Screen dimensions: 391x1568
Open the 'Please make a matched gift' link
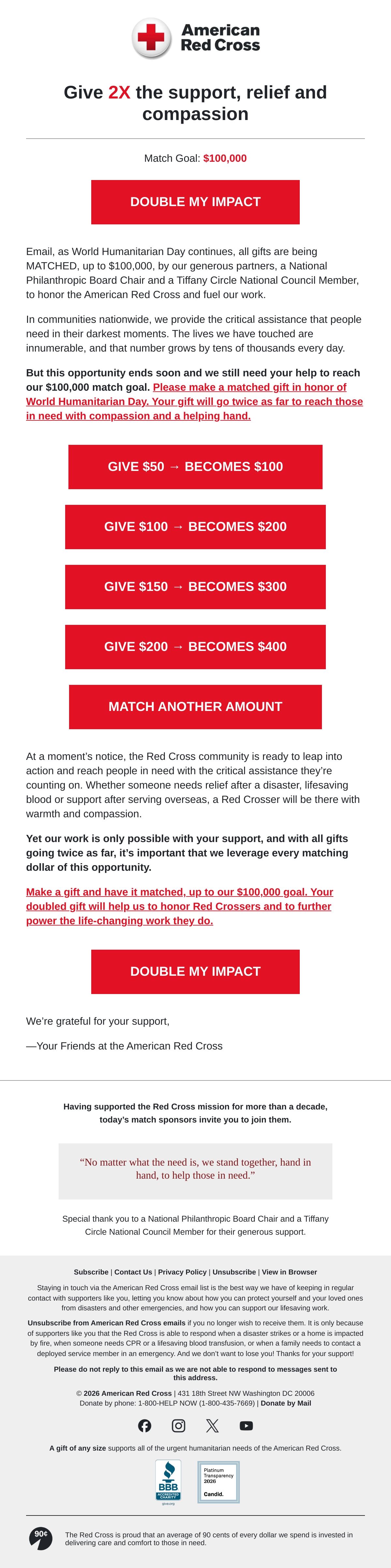click(195, 402)
